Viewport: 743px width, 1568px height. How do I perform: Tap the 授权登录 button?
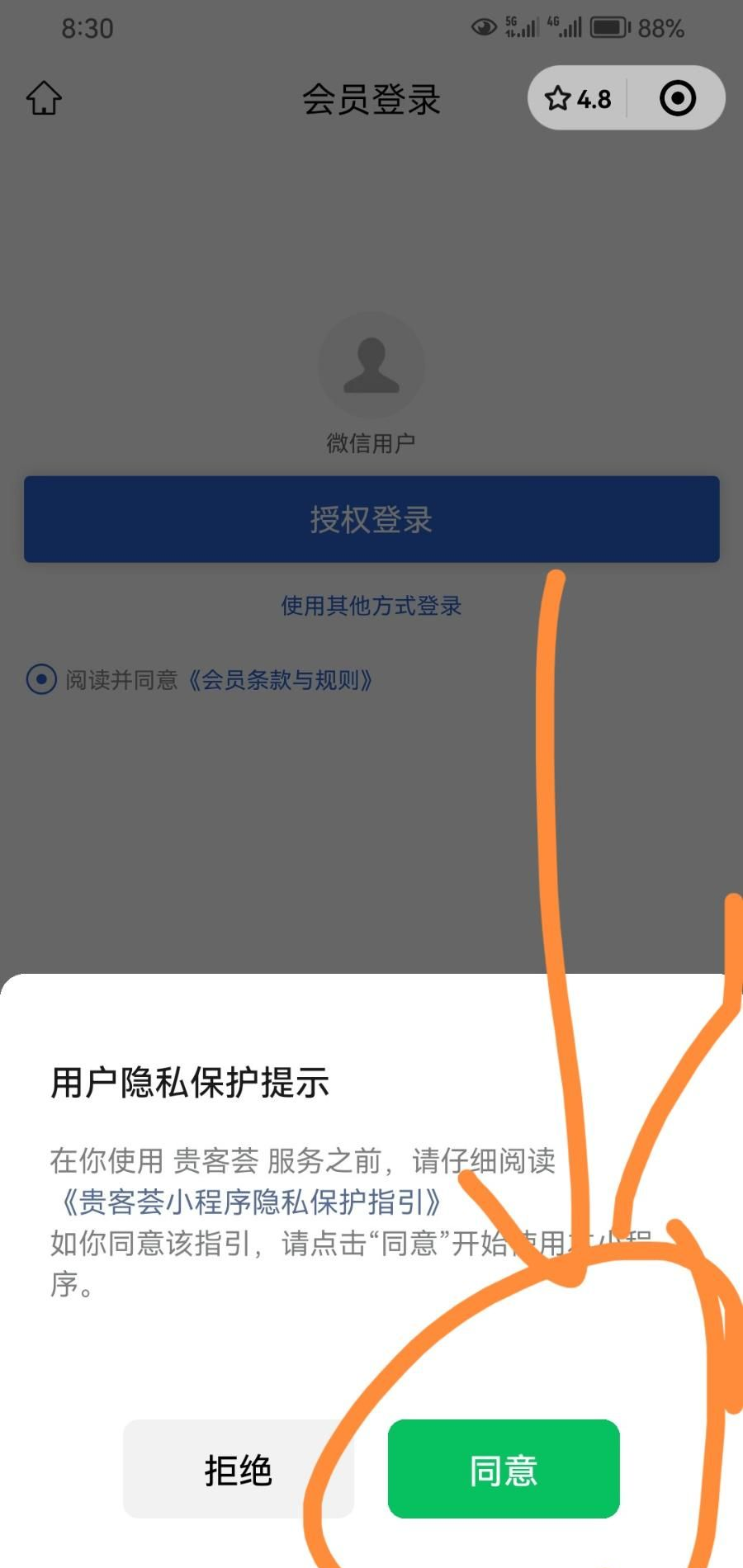tap(371, 520)
